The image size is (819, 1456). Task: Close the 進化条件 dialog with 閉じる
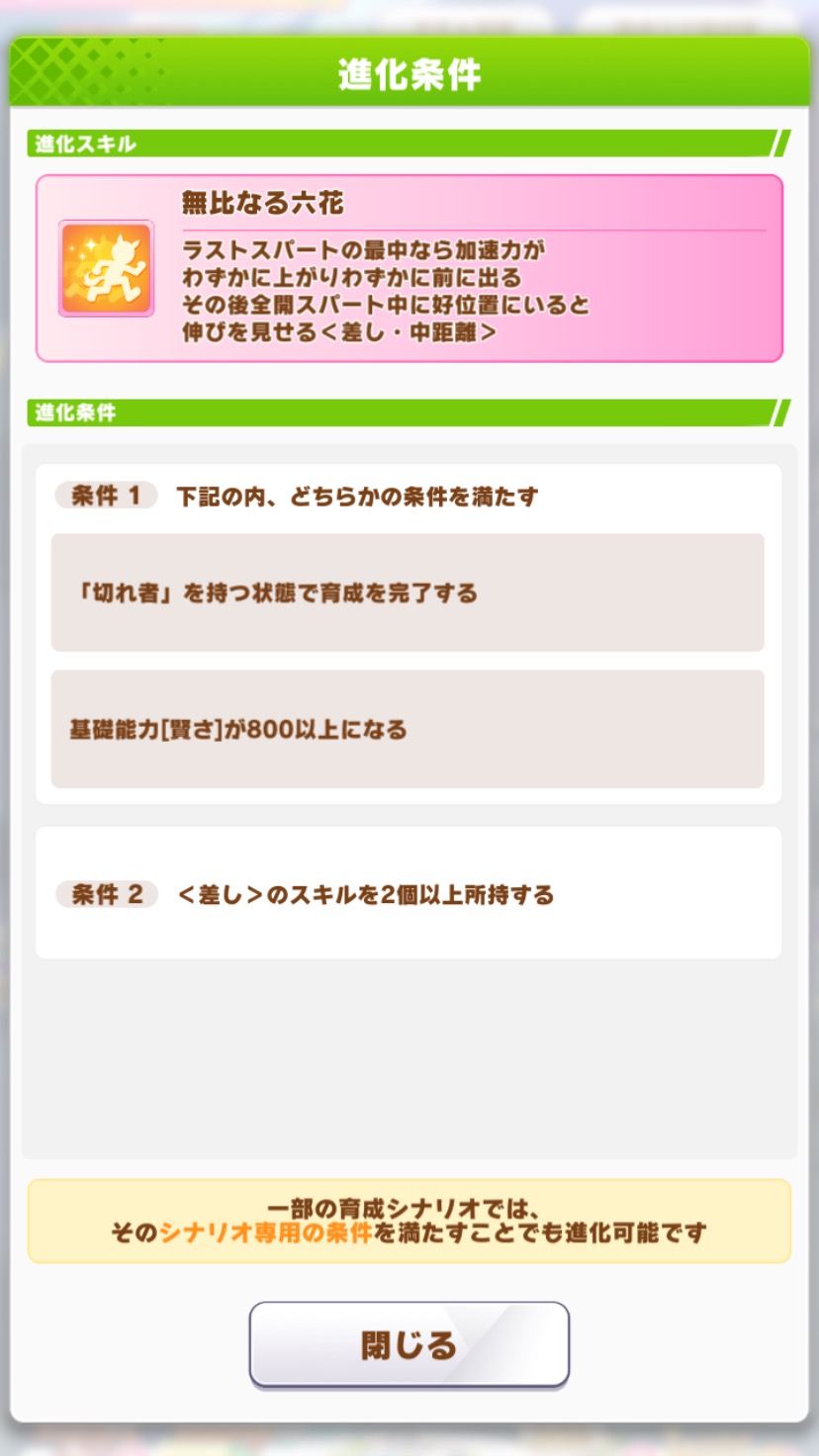click(x=409, y=1344)
